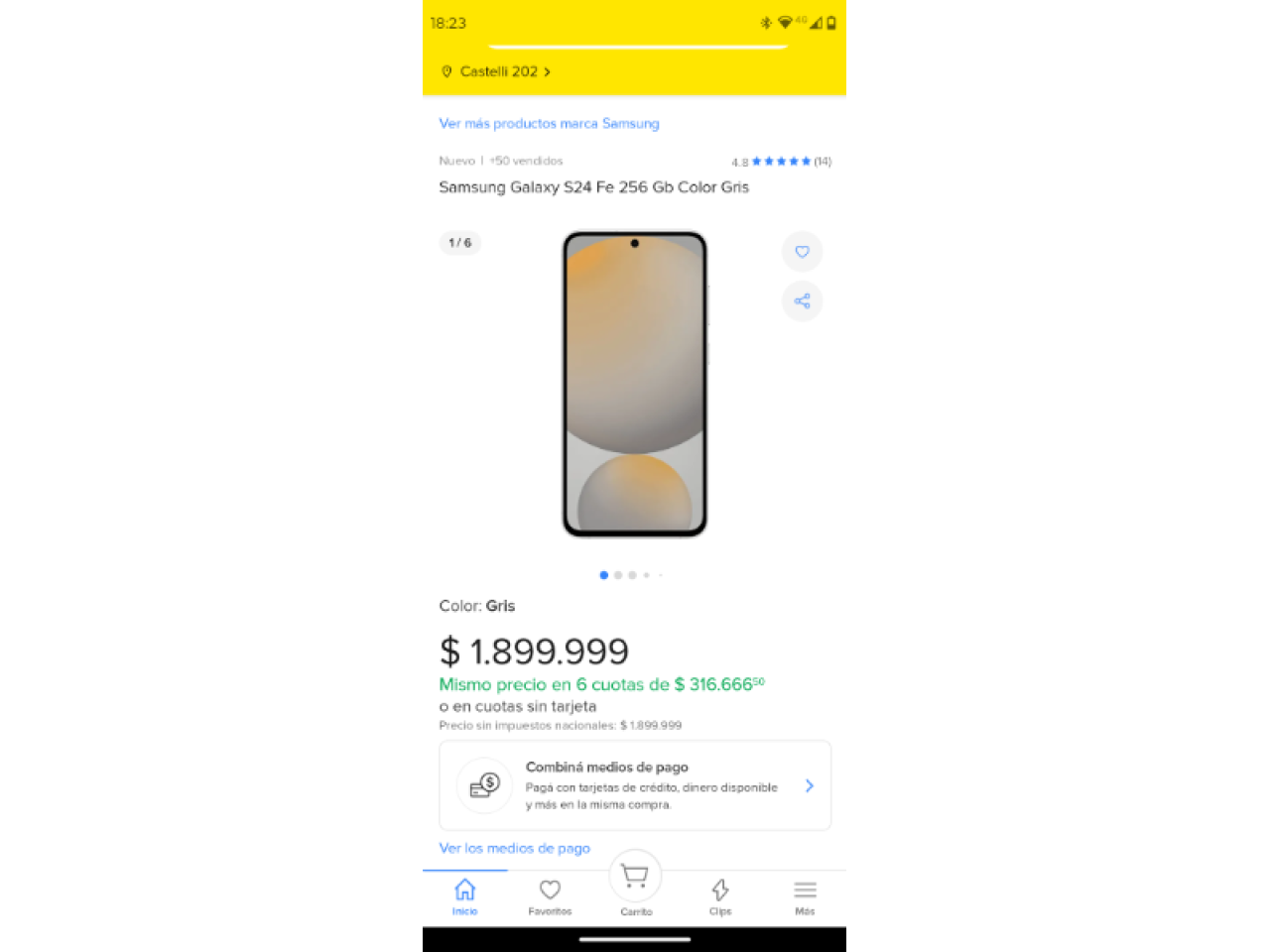Open the Samsung Galaxy S24 product photo
The height and width of the screenshot is (952, 1270).
click(x=635, y=385)
